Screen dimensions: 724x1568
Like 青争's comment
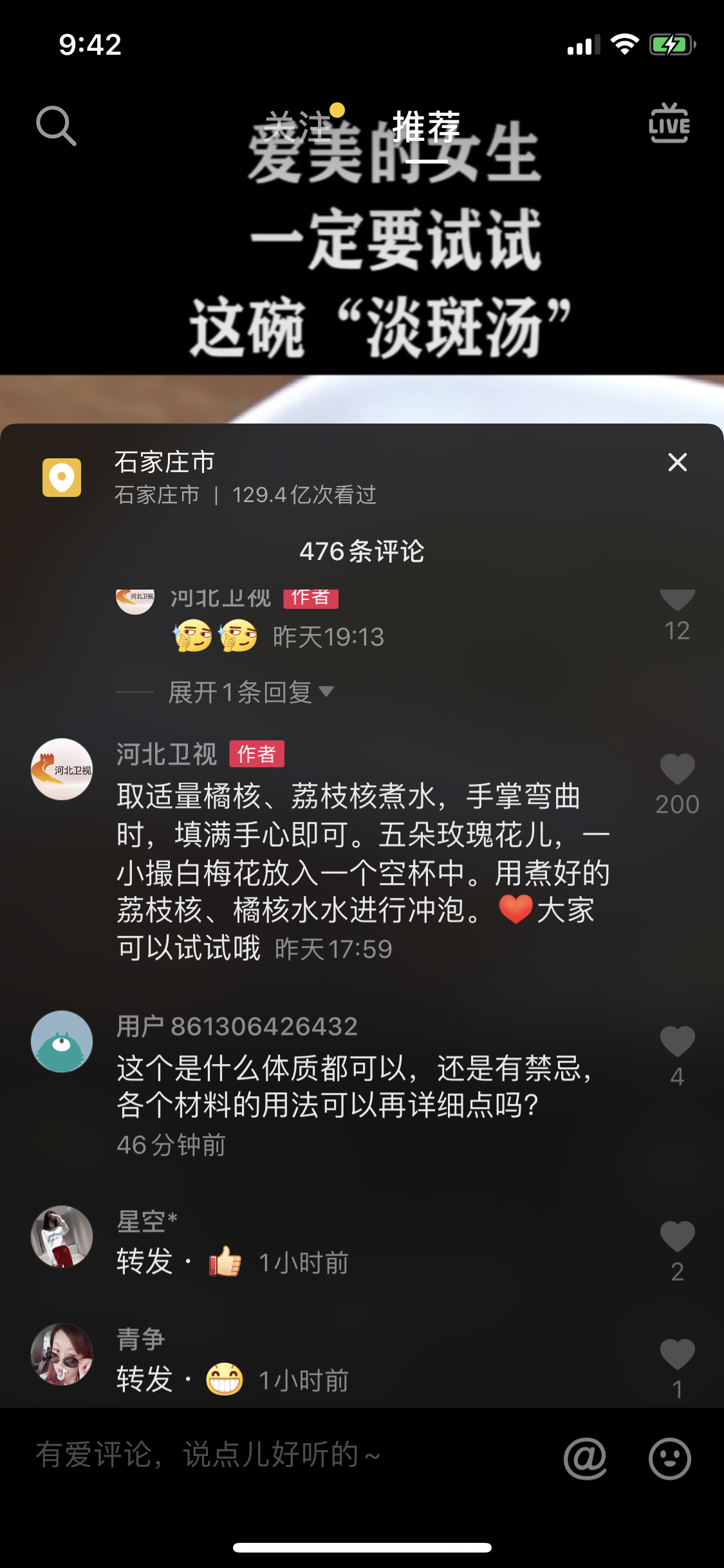[x=677, y=1355]
